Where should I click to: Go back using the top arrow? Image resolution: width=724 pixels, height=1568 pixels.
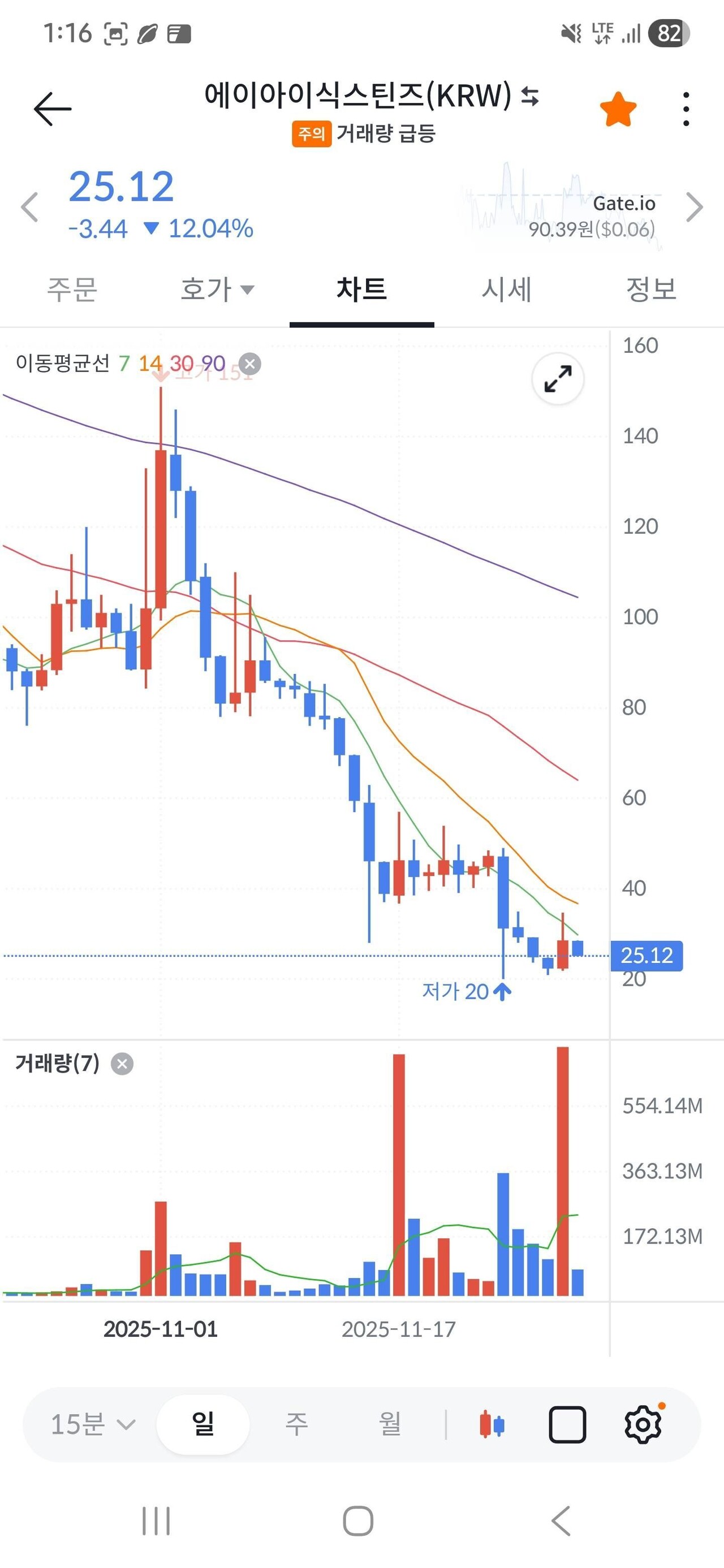pyautogui.click(x=53, y=109)
